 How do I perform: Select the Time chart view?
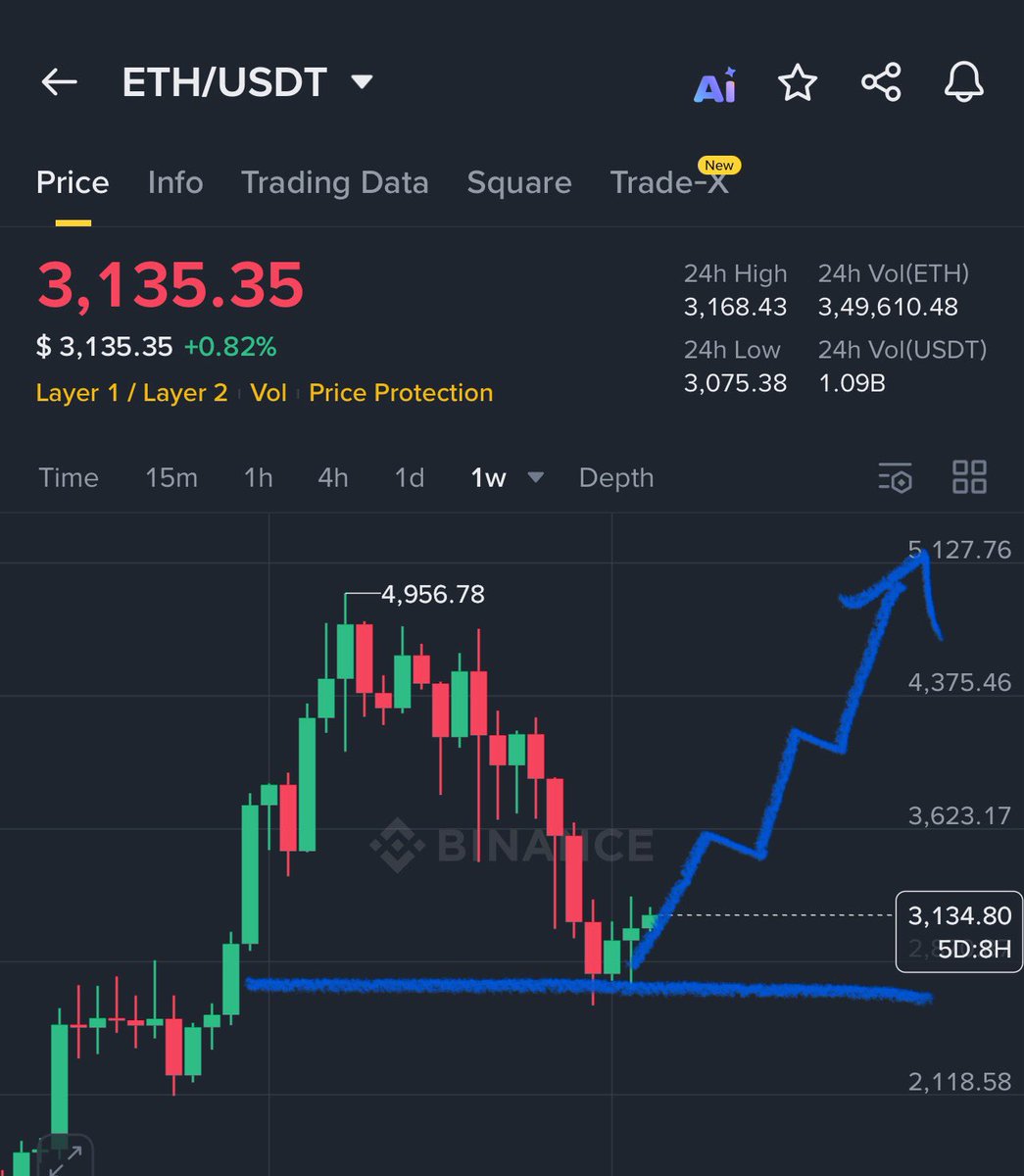point(69,478)
